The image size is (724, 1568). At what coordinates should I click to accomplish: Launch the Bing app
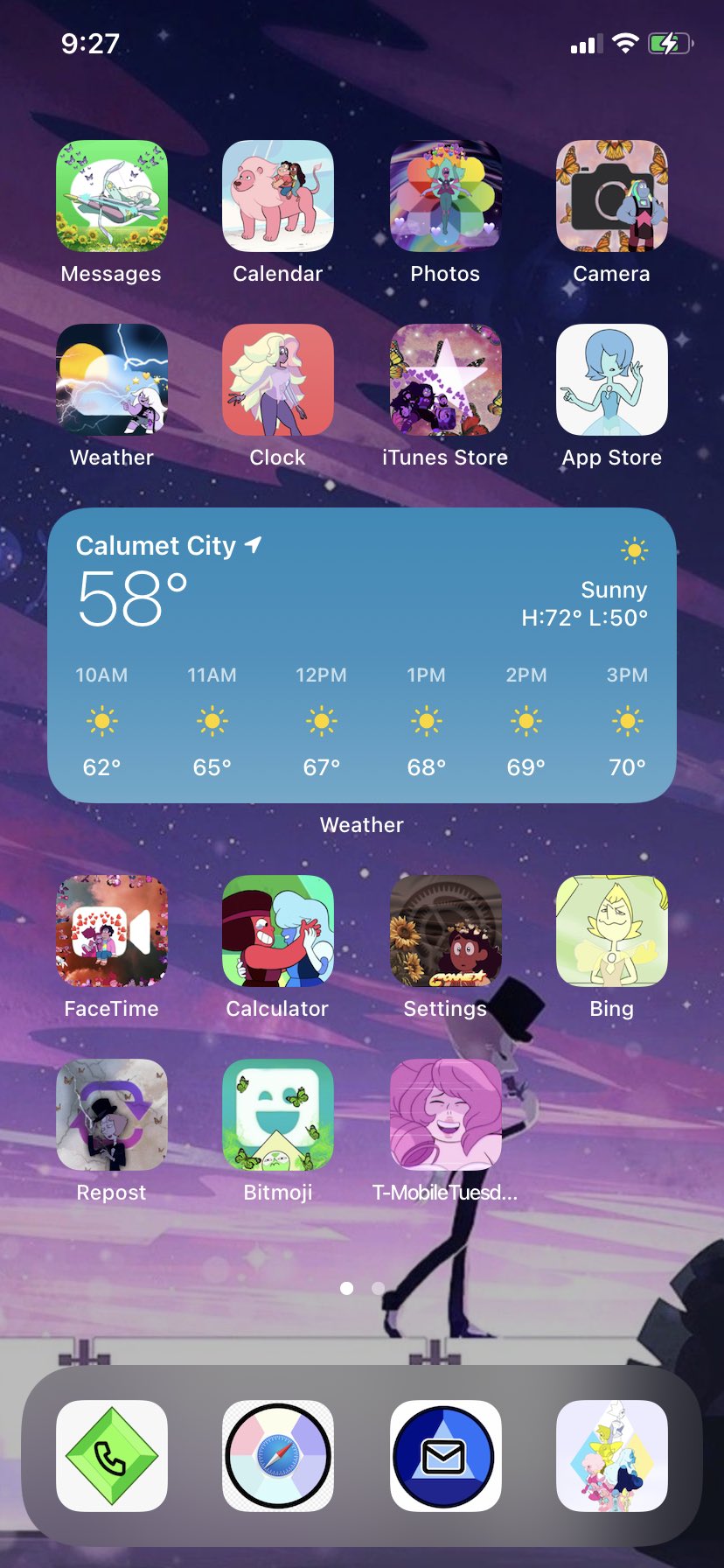(612, 931)
